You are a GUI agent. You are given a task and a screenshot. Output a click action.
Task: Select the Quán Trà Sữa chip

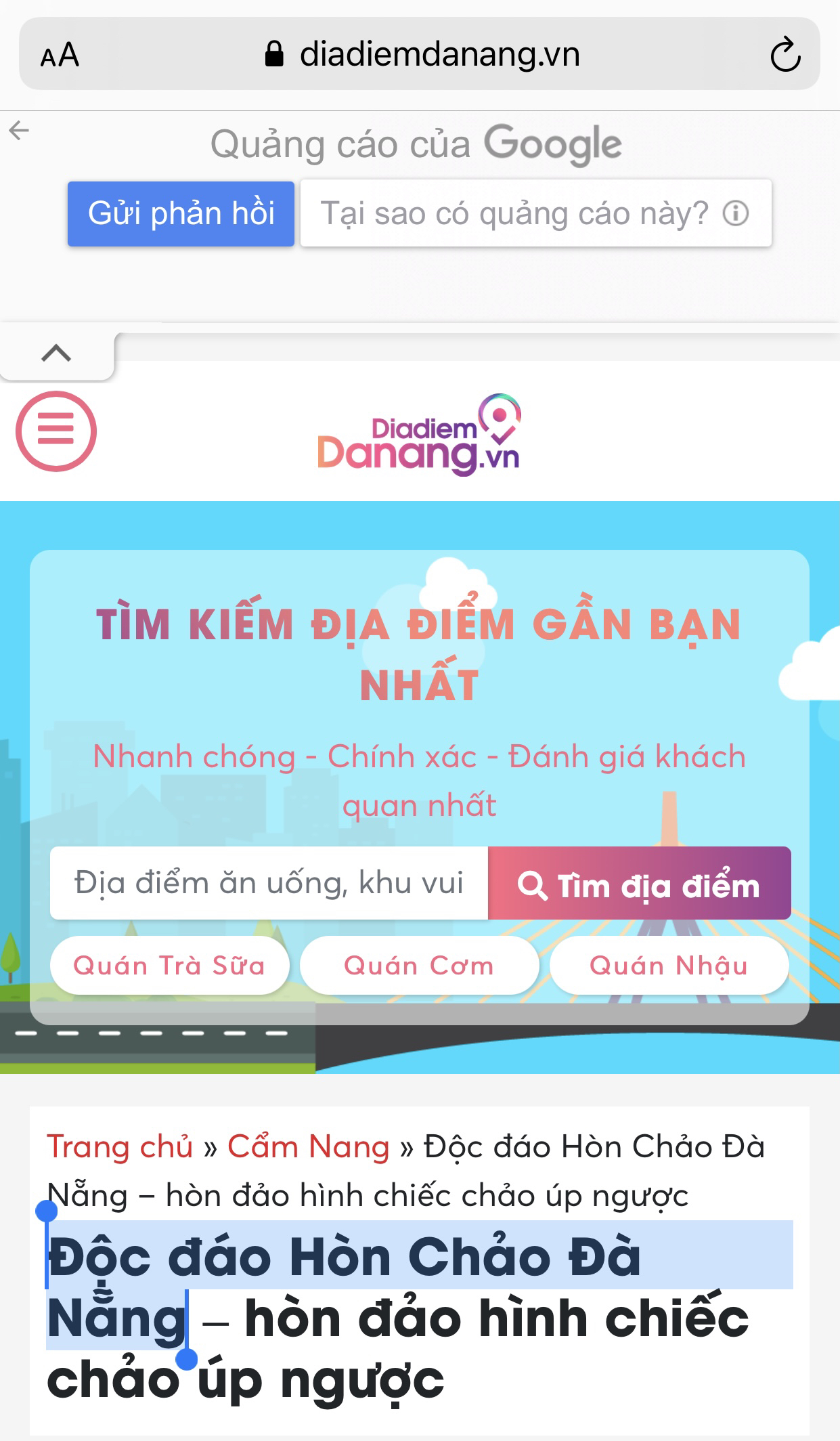[169, 966]
